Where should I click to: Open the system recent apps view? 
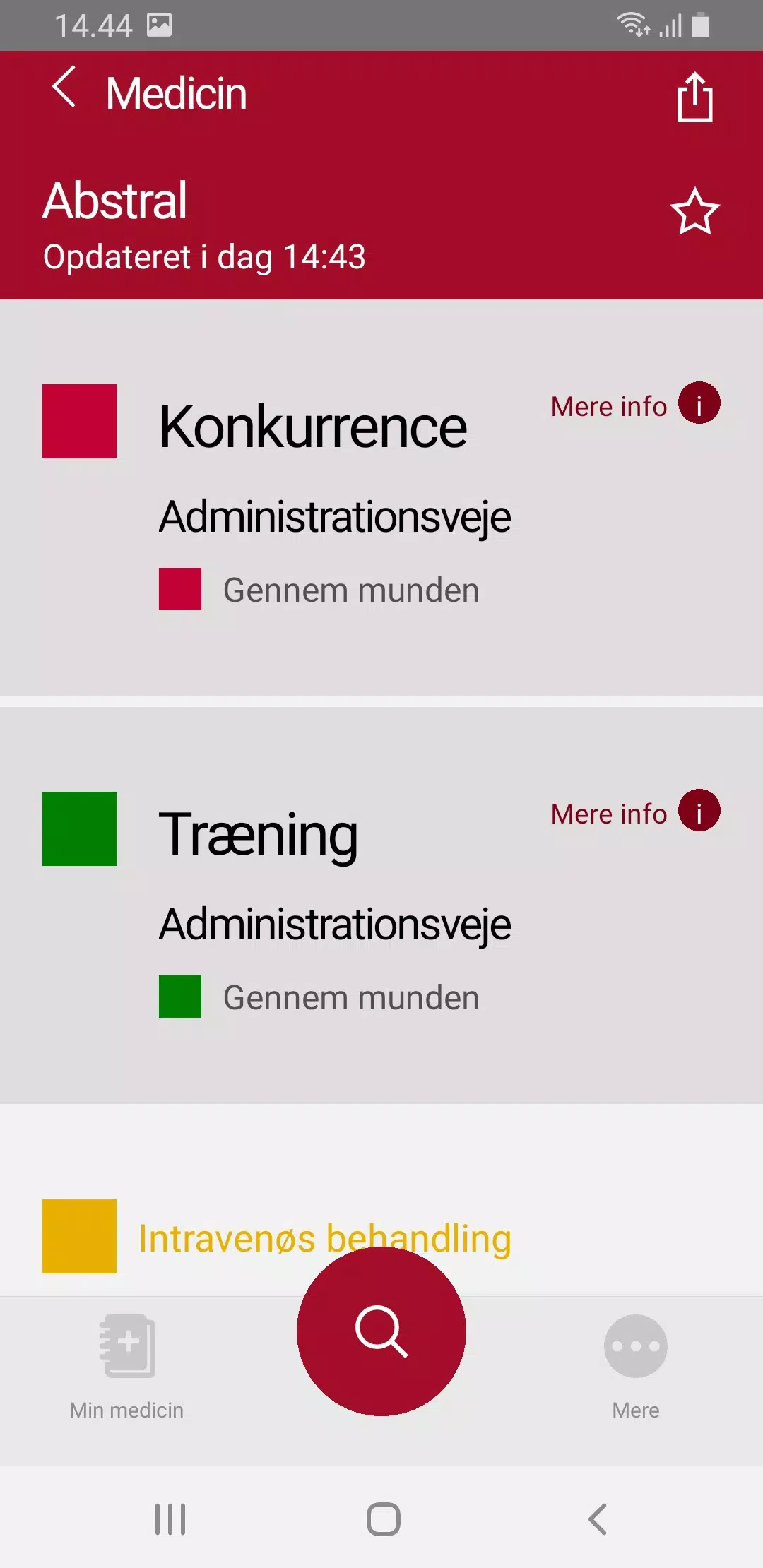pyautogui.click(x=170, y=1519)
